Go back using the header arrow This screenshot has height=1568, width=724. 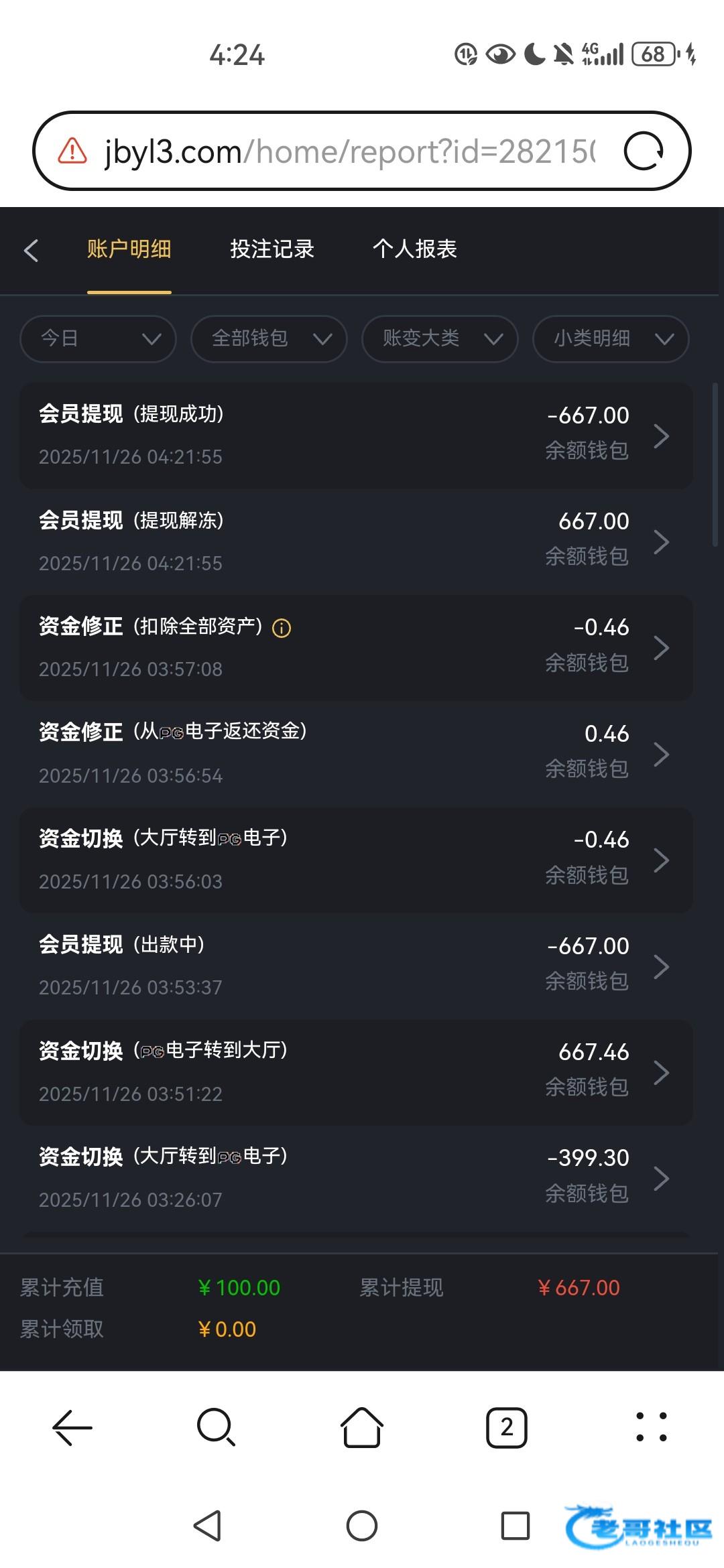31,250
